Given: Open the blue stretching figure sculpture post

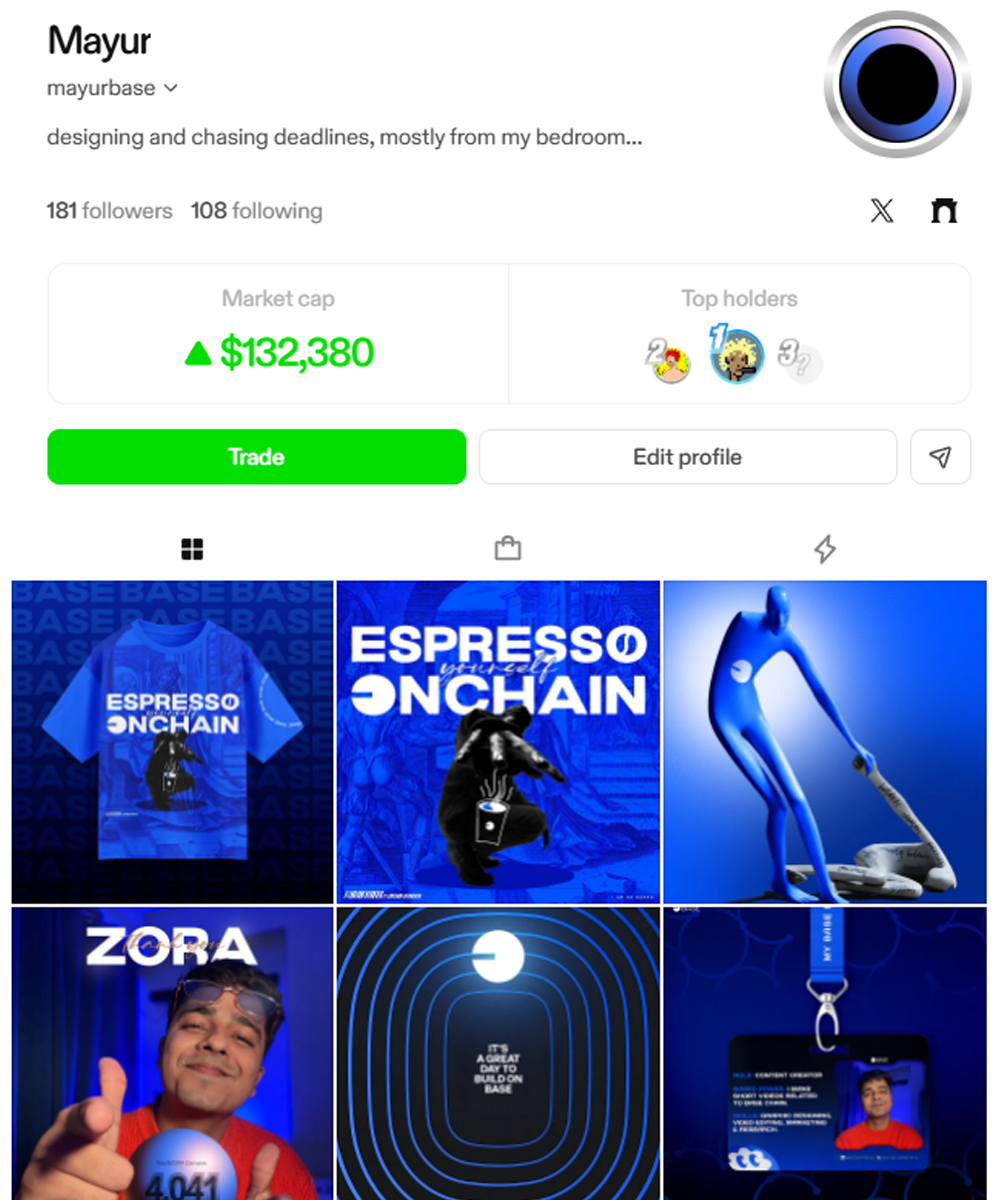Looking at the screenshot, I should point(824,741).
